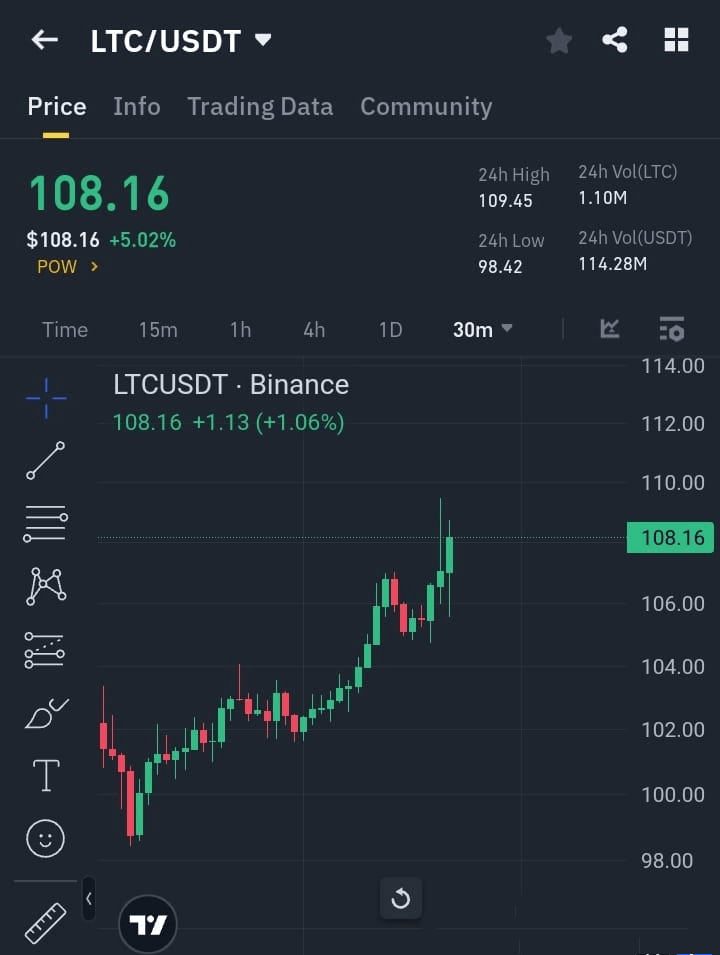720x955 pixels.
Task: Reset the chart view
Action: click(401, 899)
